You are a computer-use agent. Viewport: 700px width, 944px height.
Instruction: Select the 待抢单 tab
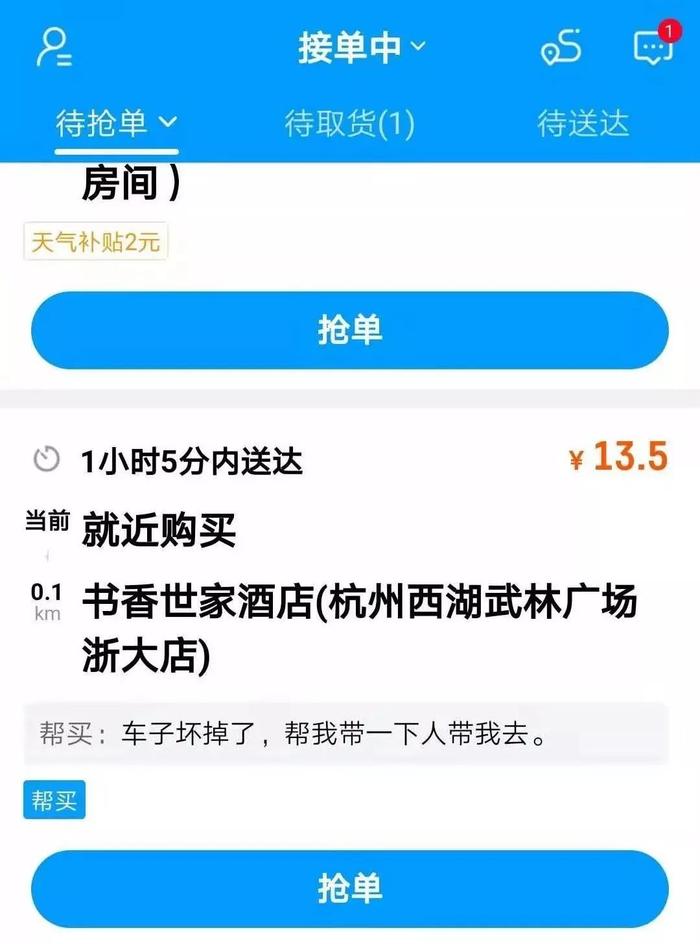point(115,124)
